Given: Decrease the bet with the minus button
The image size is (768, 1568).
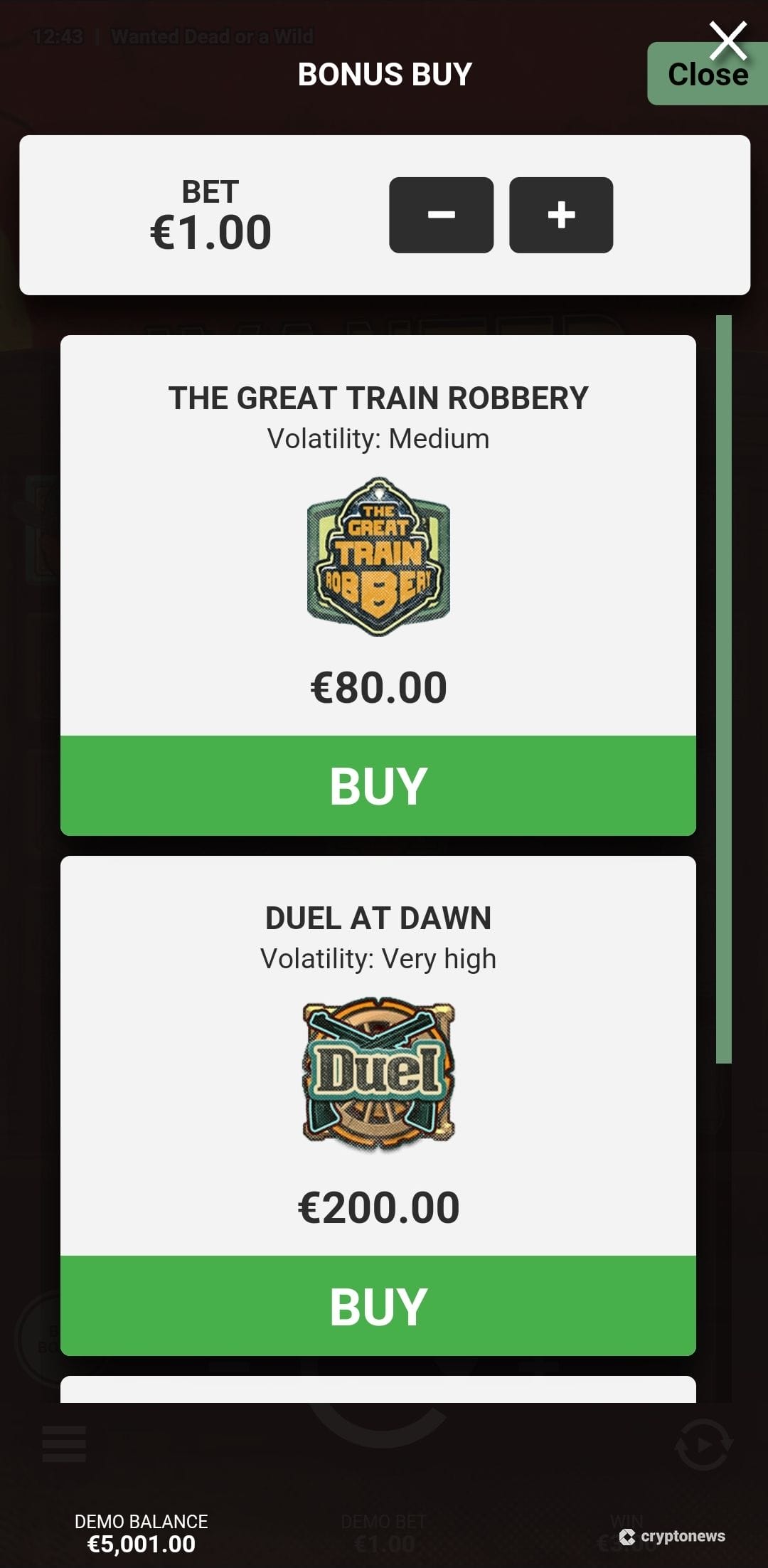Looking at the screenshot, I should click(x=441, y=215).
